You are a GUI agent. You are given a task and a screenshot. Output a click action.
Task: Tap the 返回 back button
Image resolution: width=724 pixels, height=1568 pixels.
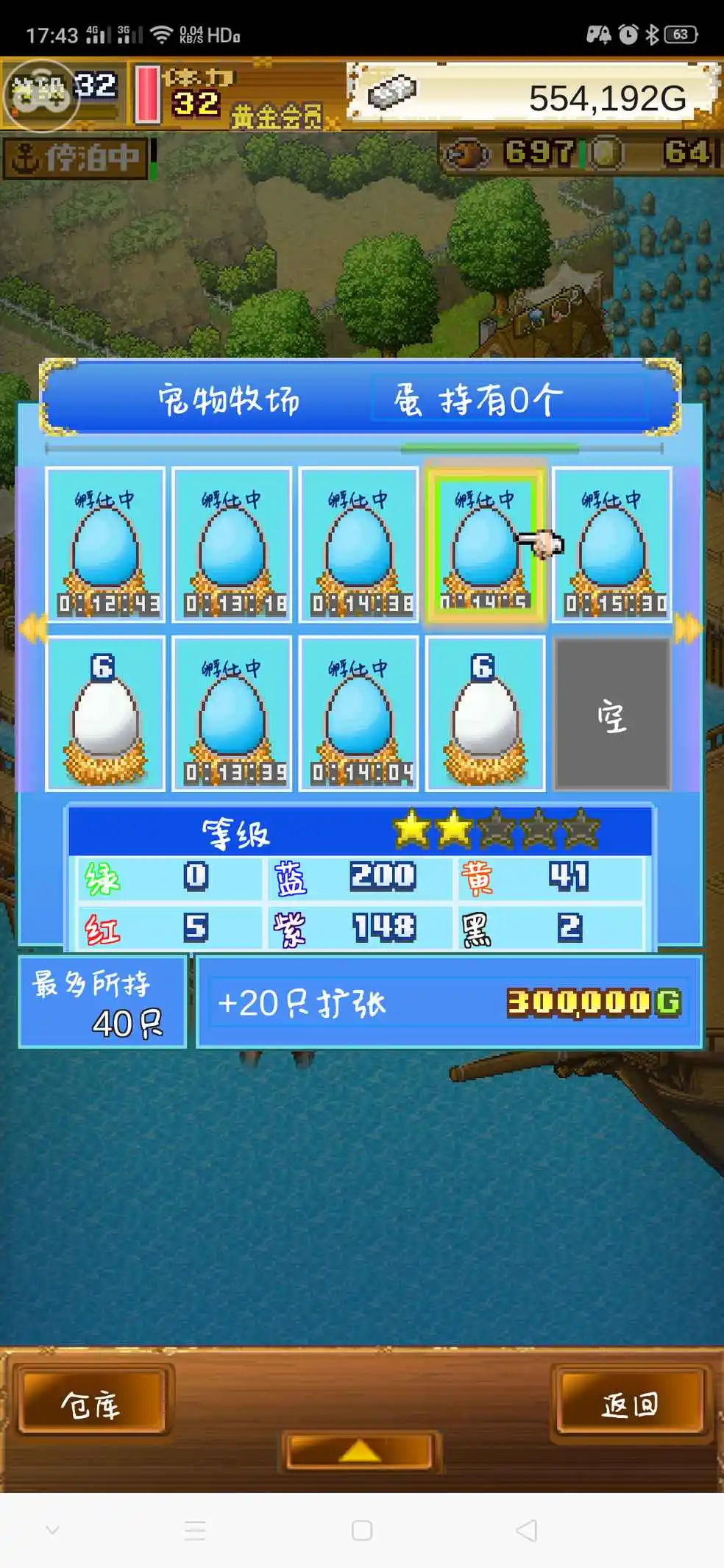(630, 1404)
